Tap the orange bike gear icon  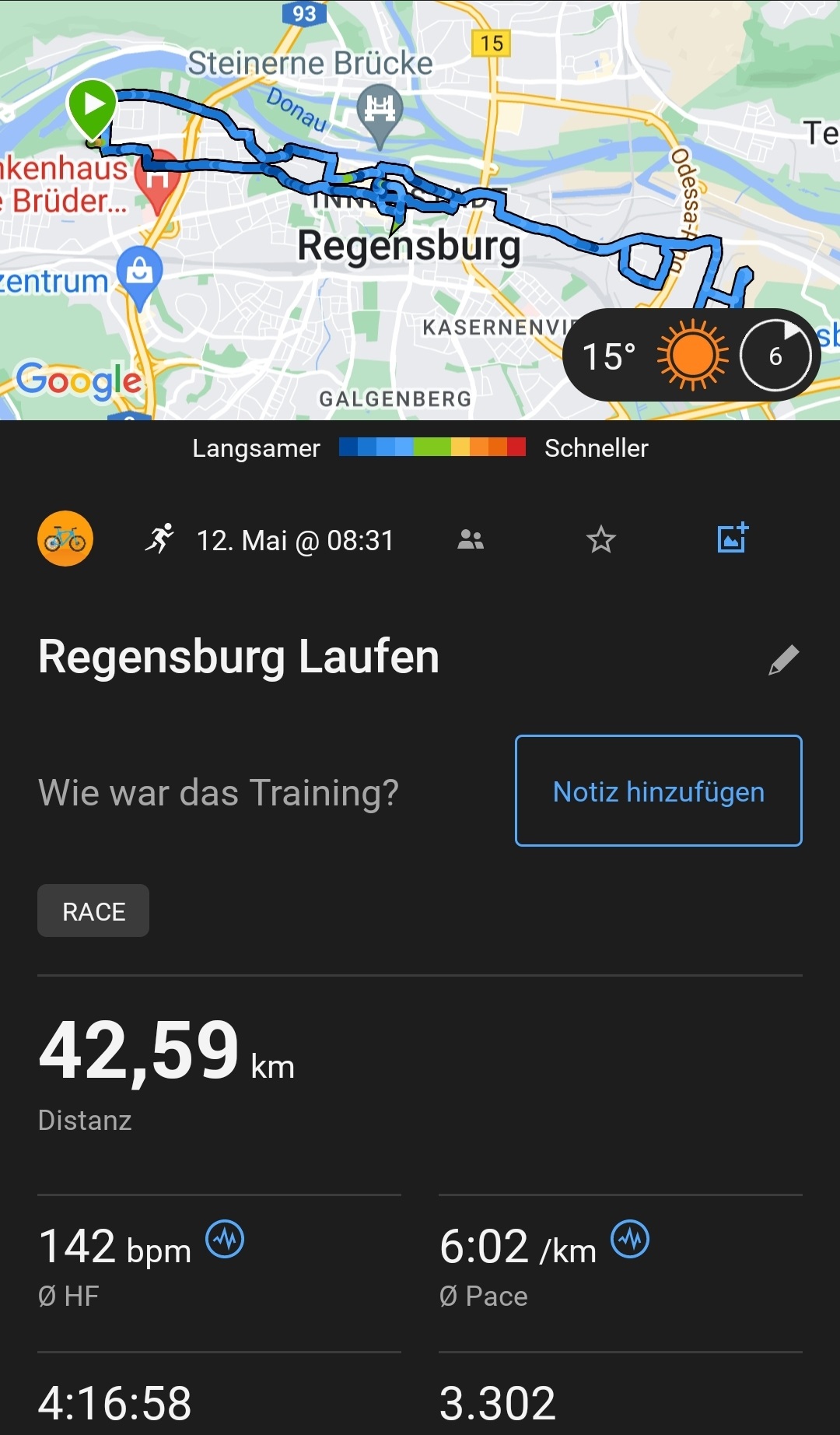tap(65, 539)
